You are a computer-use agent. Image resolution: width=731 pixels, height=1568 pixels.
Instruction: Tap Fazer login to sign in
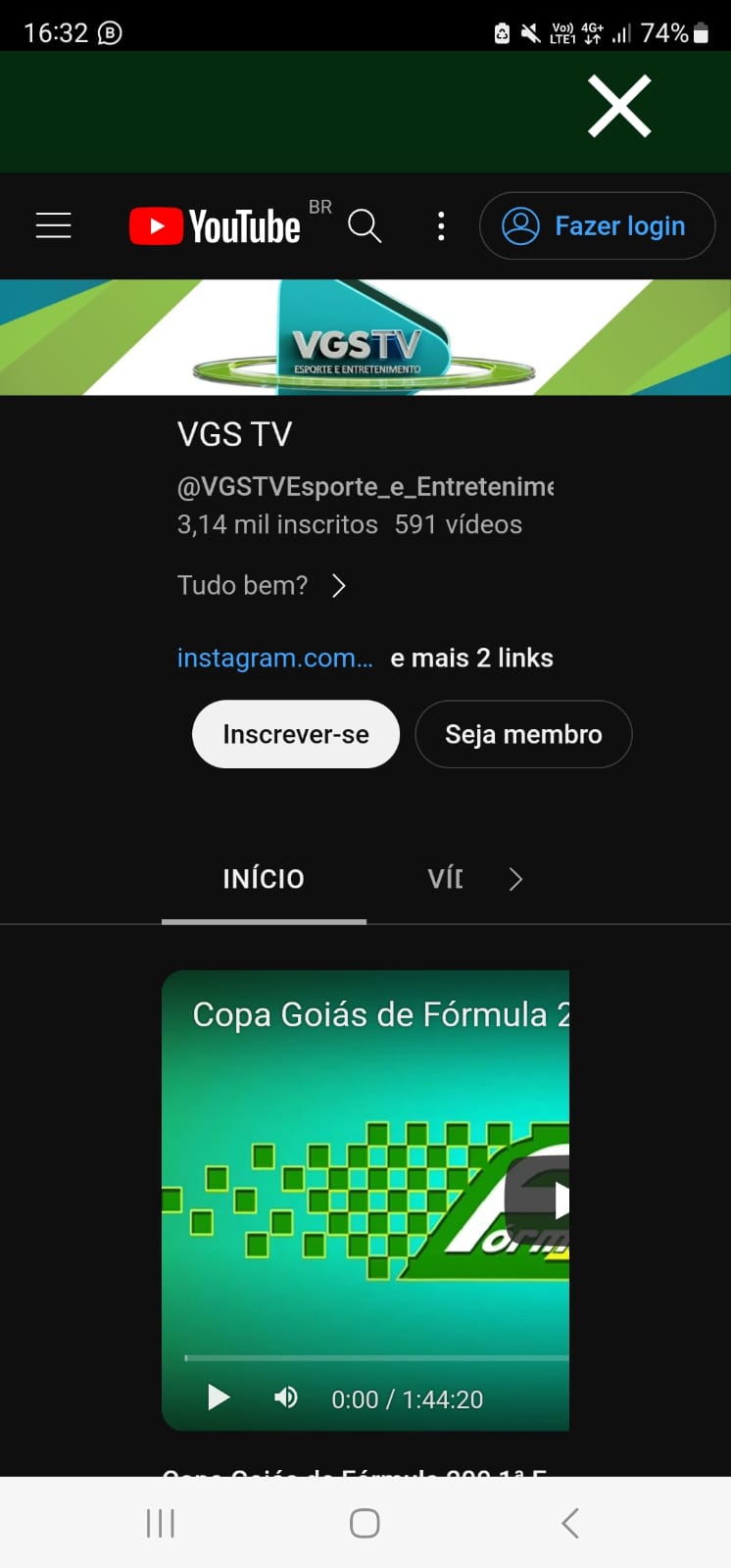tap(597, 226)
